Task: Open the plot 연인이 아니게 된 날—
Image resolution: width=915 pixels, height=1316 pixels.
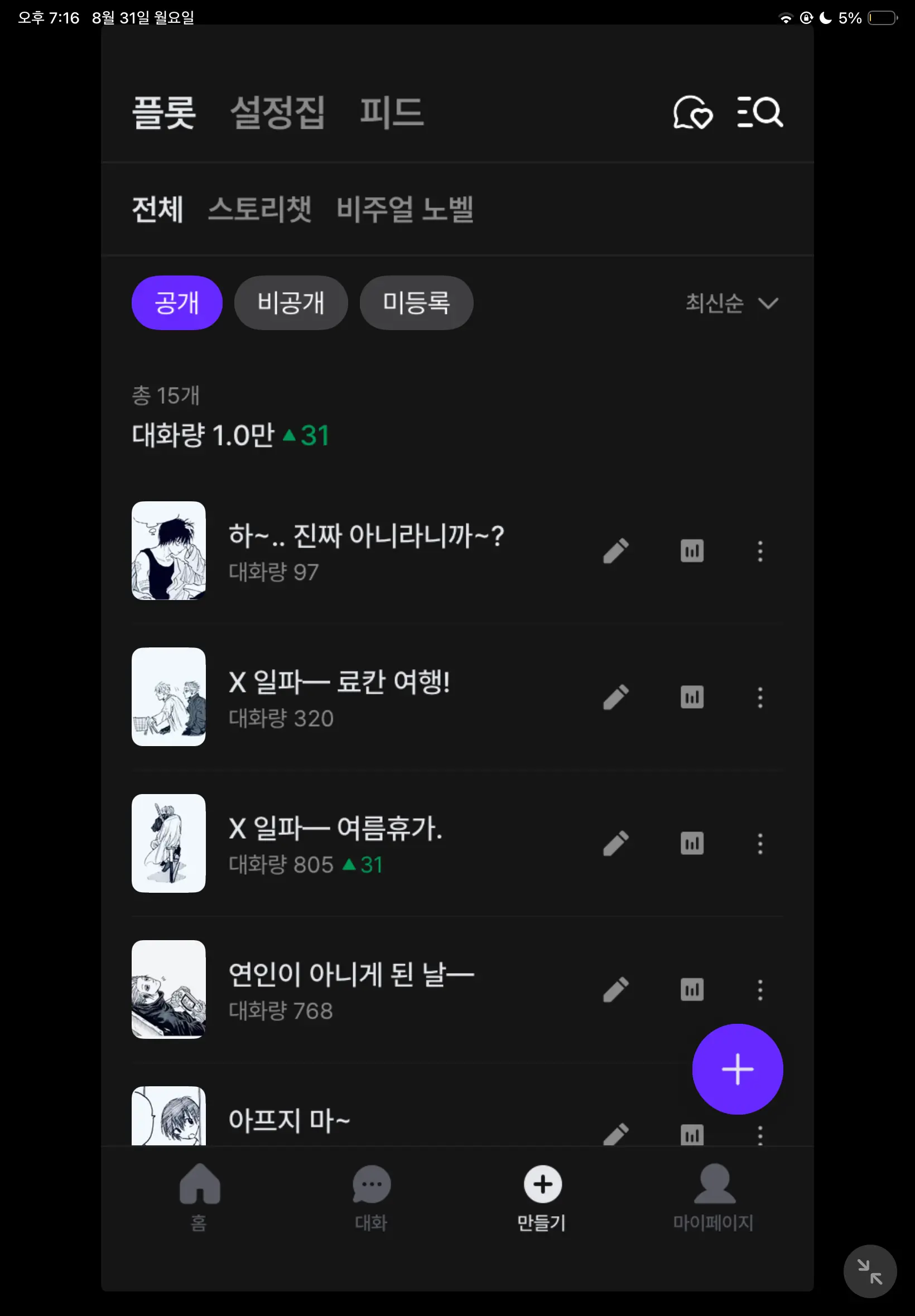Action: (351, 989)
